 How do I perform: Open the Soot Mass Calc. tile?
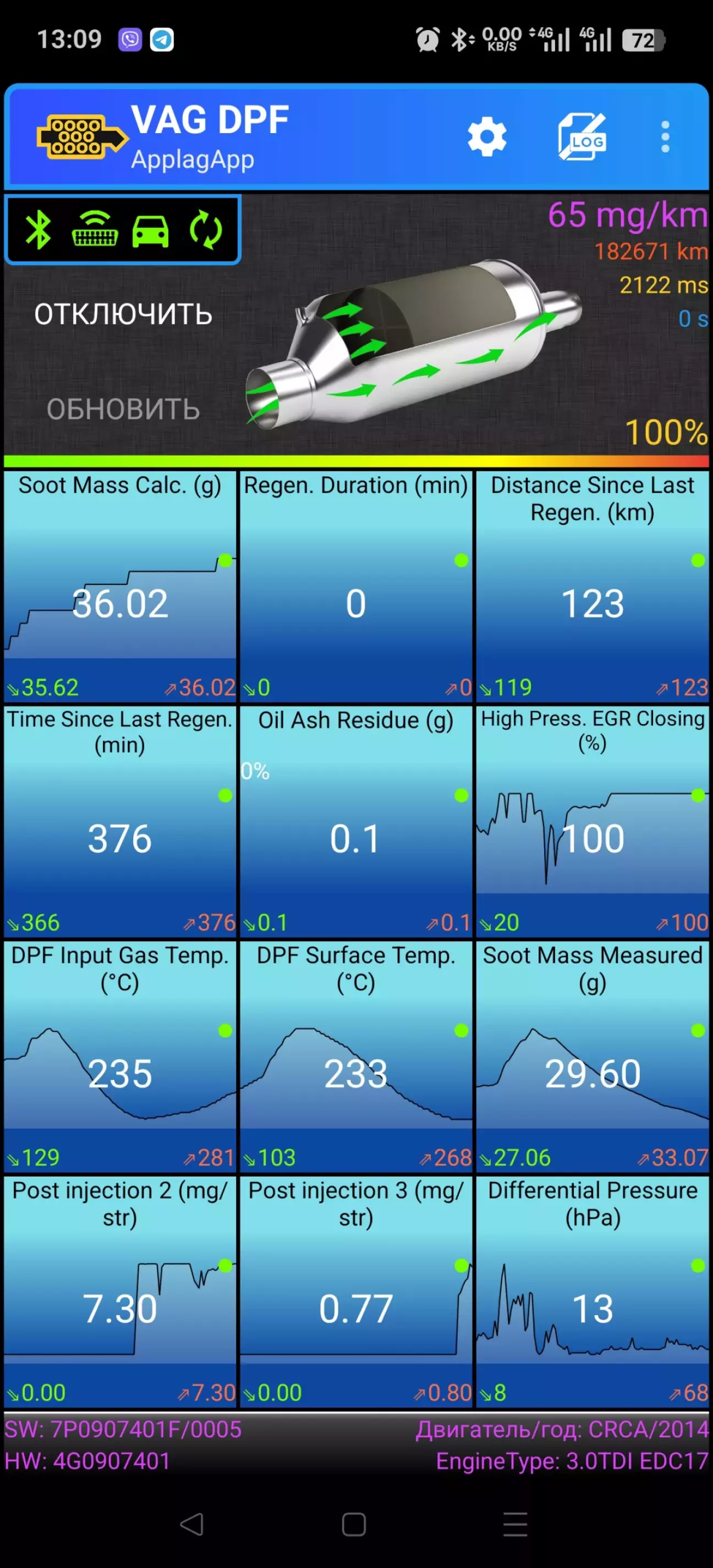[x=120, y=587]
